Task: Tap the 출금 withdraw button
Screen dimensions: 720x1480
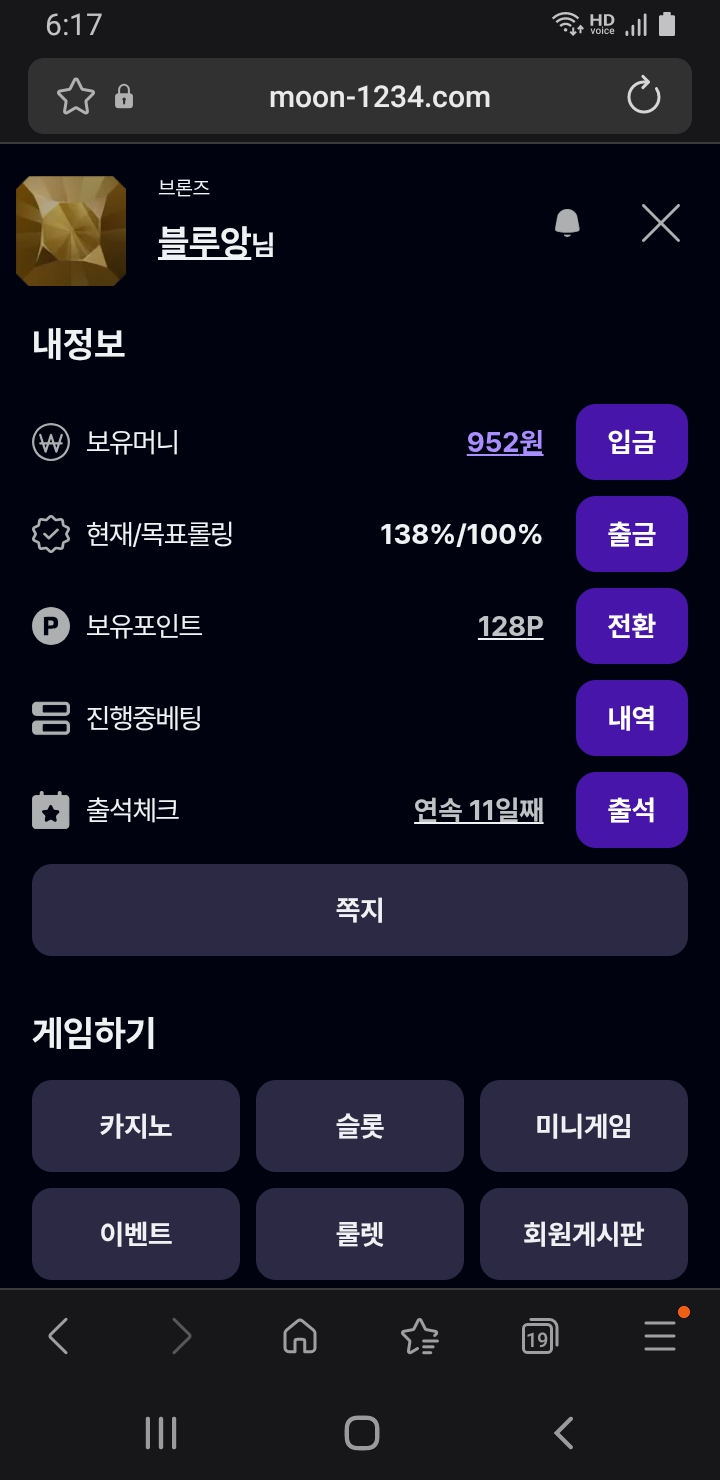Action: coord(631,534)
